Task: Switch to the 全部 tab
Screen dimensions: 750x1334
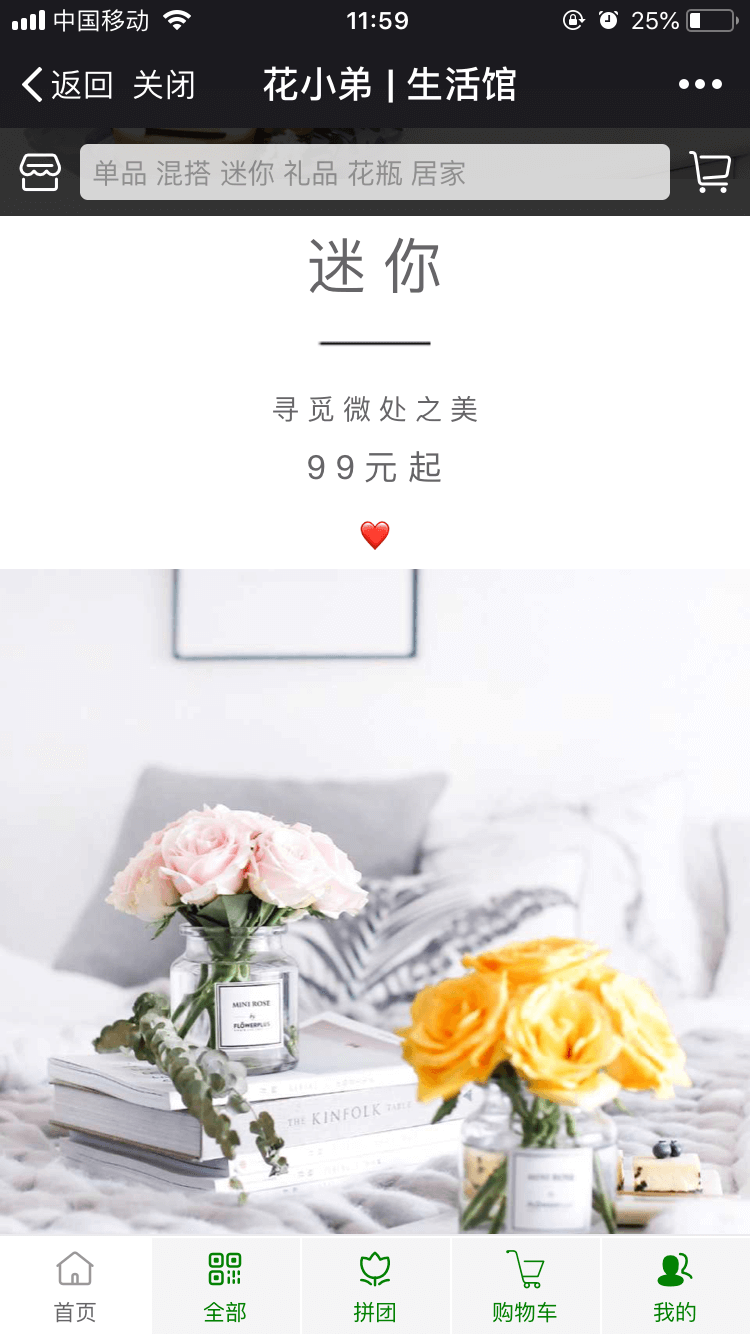Action: tap(225, 1286)
